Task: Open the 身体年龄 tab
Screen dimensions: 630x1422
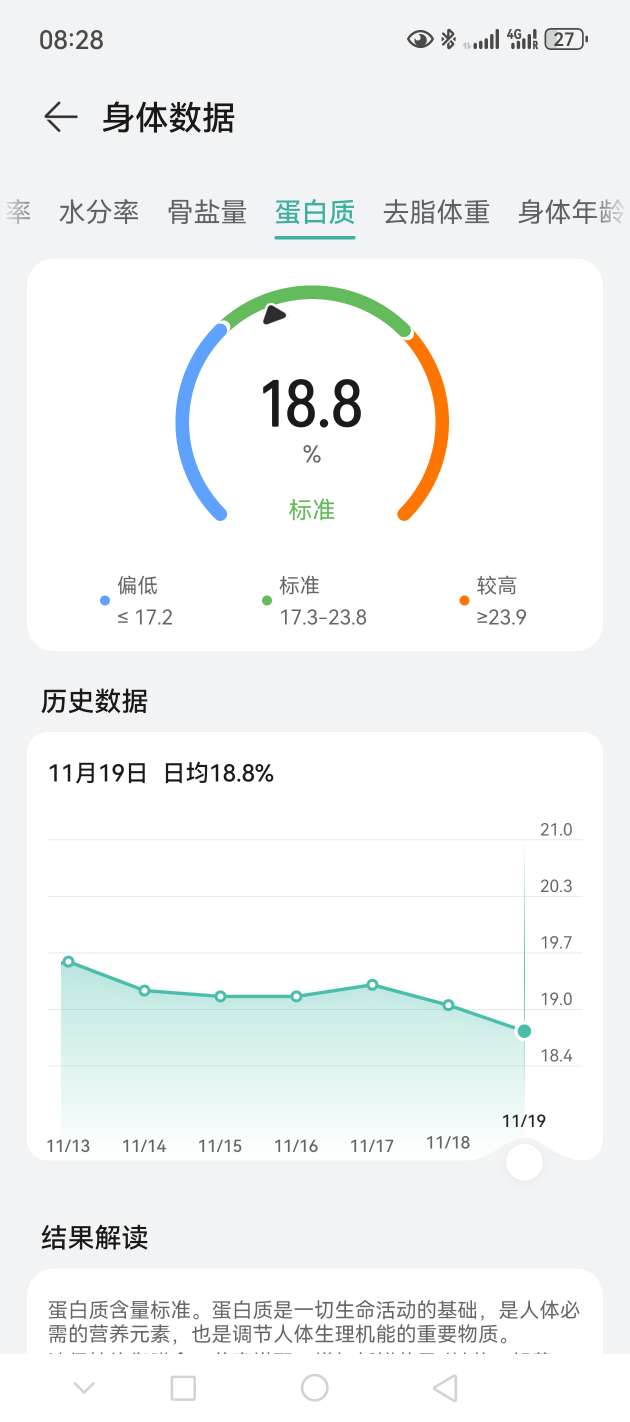Action: pos(570,212)
